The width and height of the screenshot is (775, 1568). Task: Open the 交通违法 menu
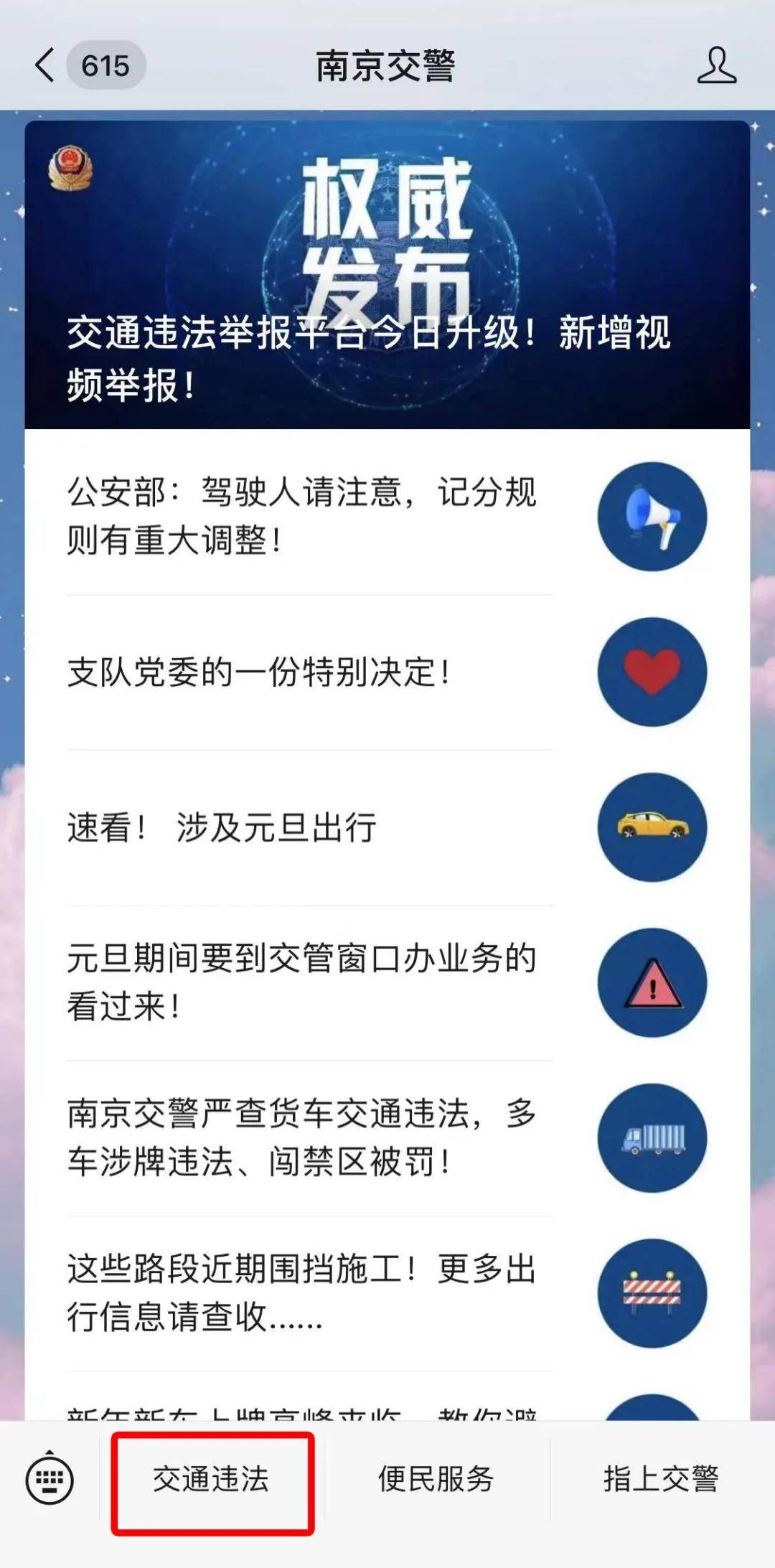click(x=212, y=1480)
